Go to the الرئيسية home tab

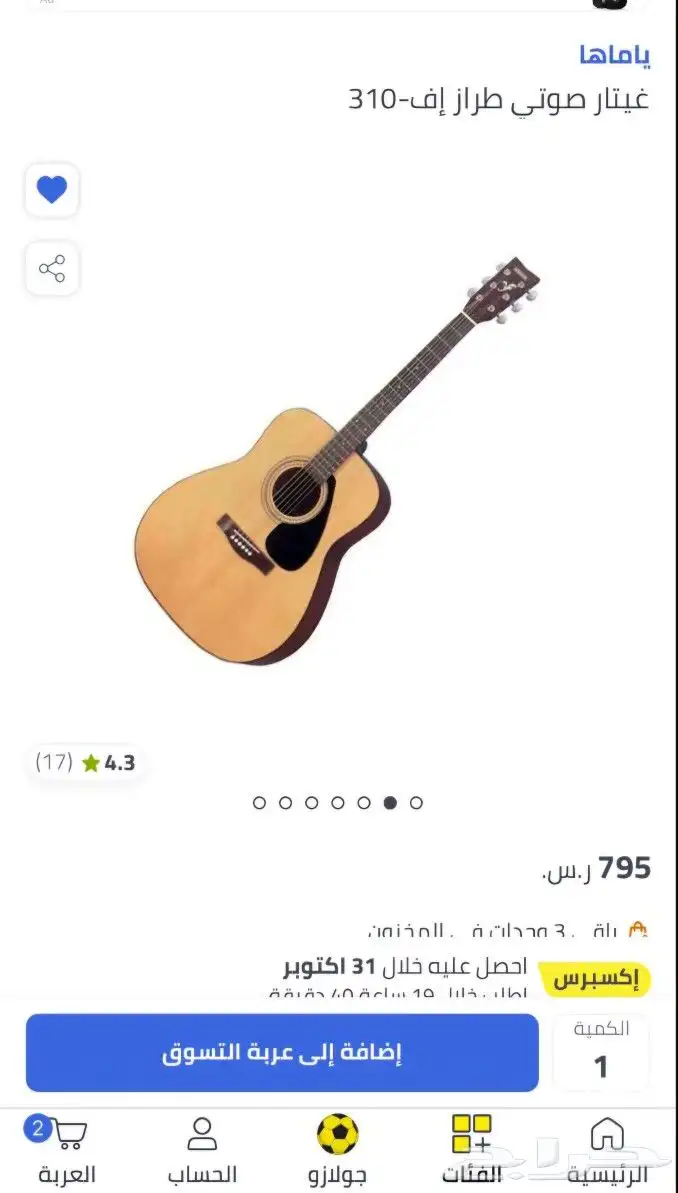607,1150
